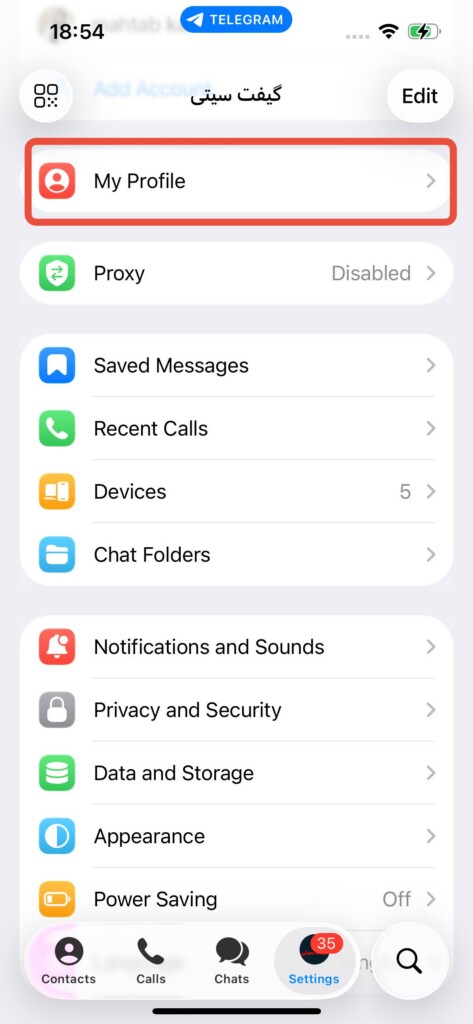
Task: Open Privacy and Security
Action: 236,710
